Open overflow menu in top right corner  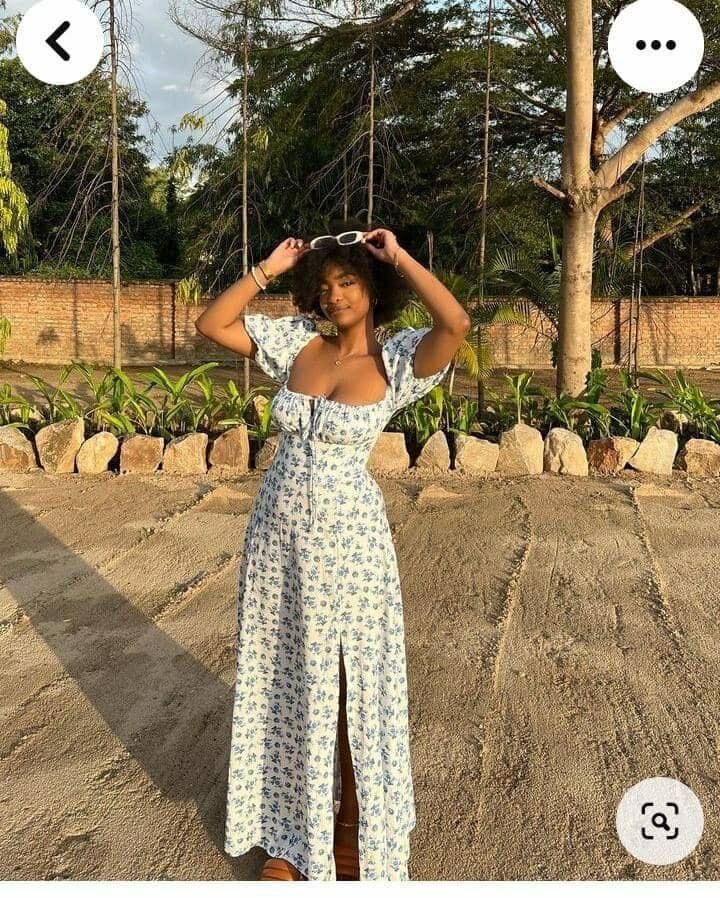[657, 44]
